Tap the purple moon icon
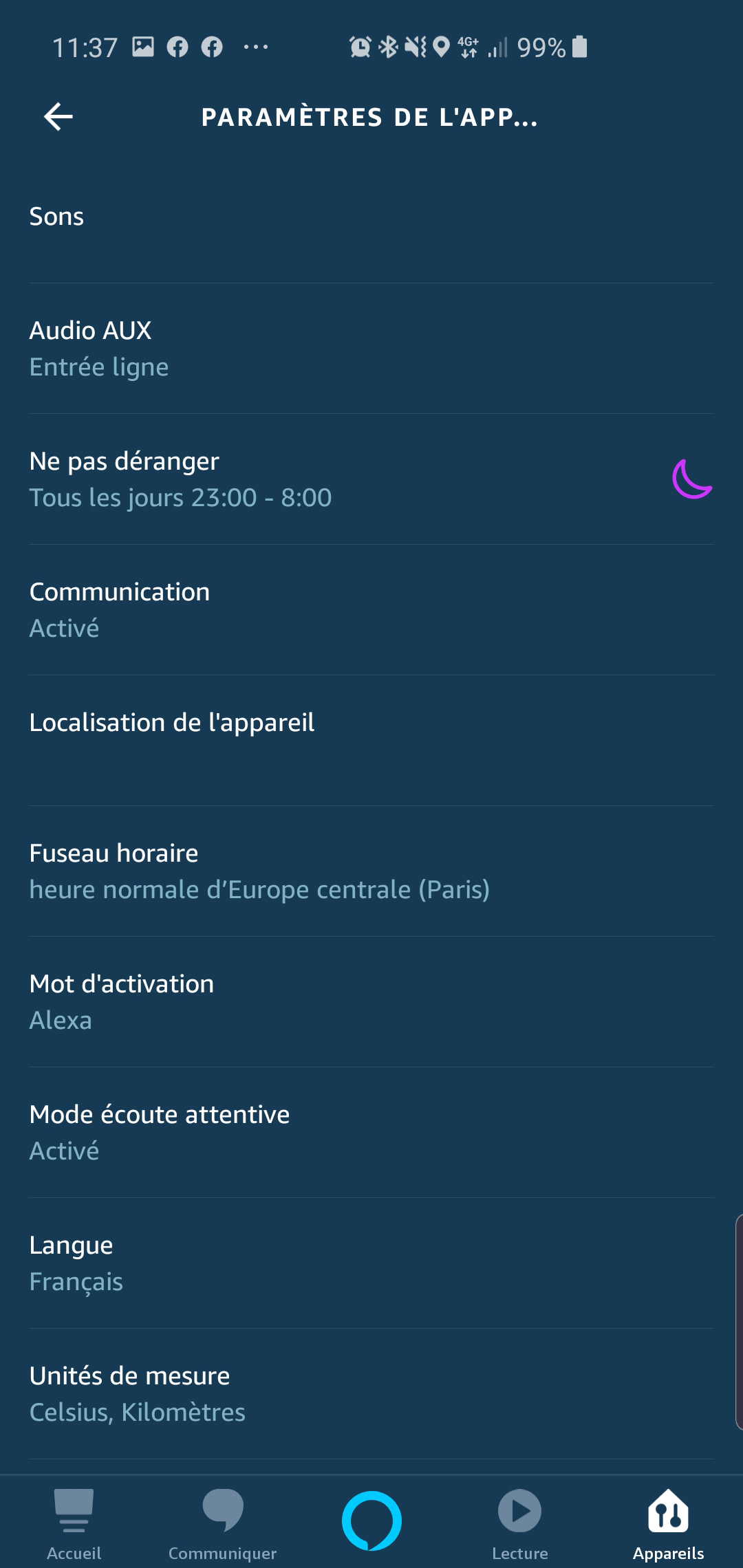This screenshot has height=1568, width=743. pos(692,479)
